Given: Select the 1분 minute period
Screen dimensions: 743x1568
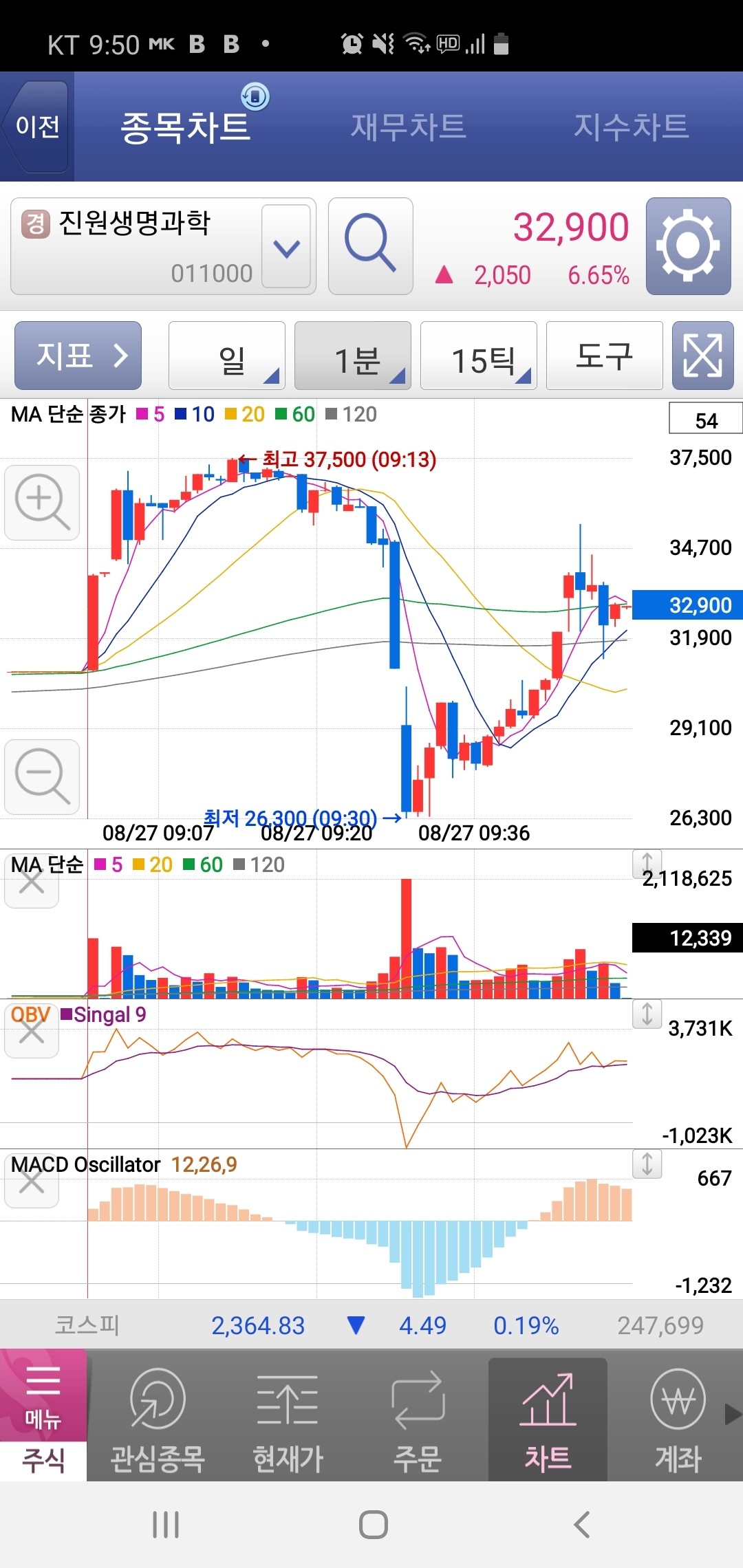Looking at the screenshot, I should click(353, 356).
